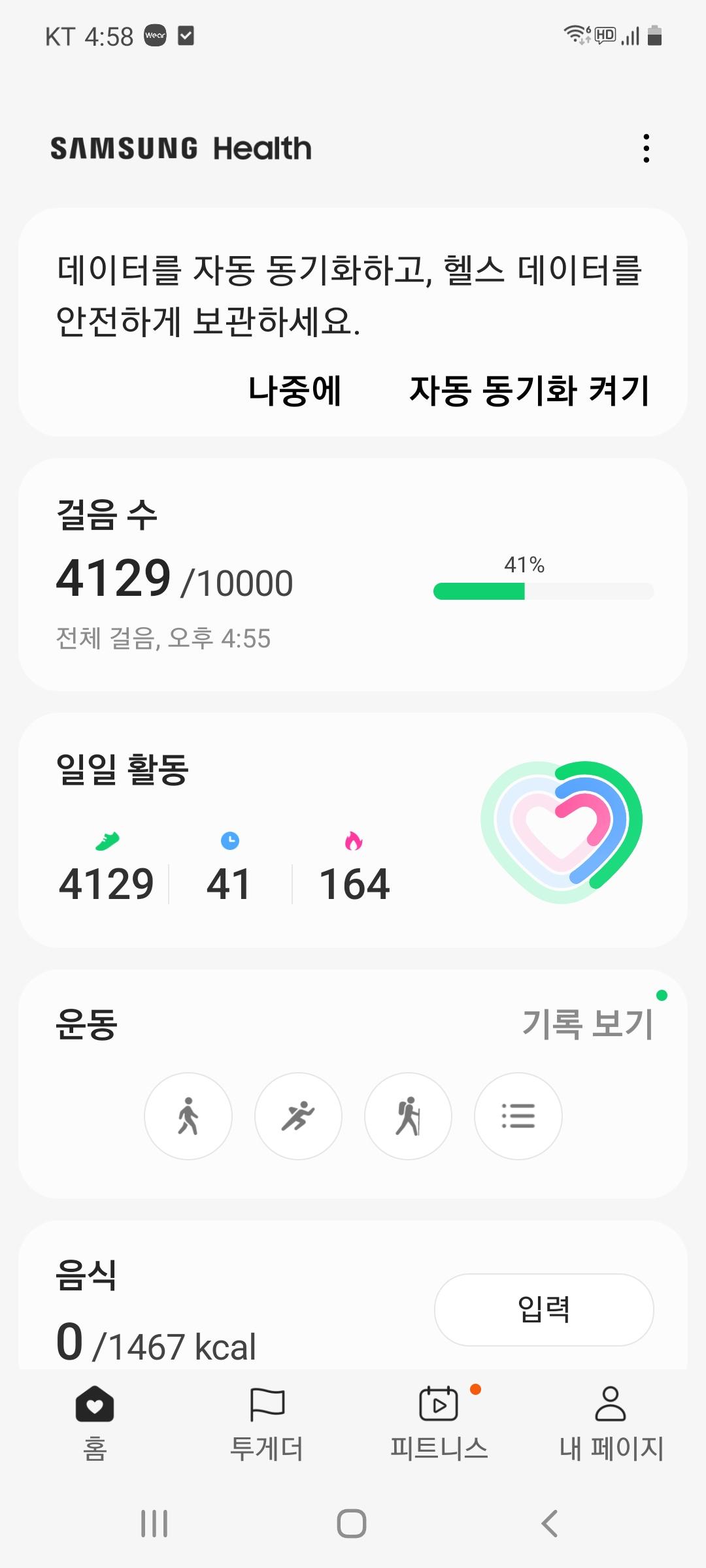Screen dimensions: 706x1568
Task: Start a hiking workout
Action: (408, 1116)
